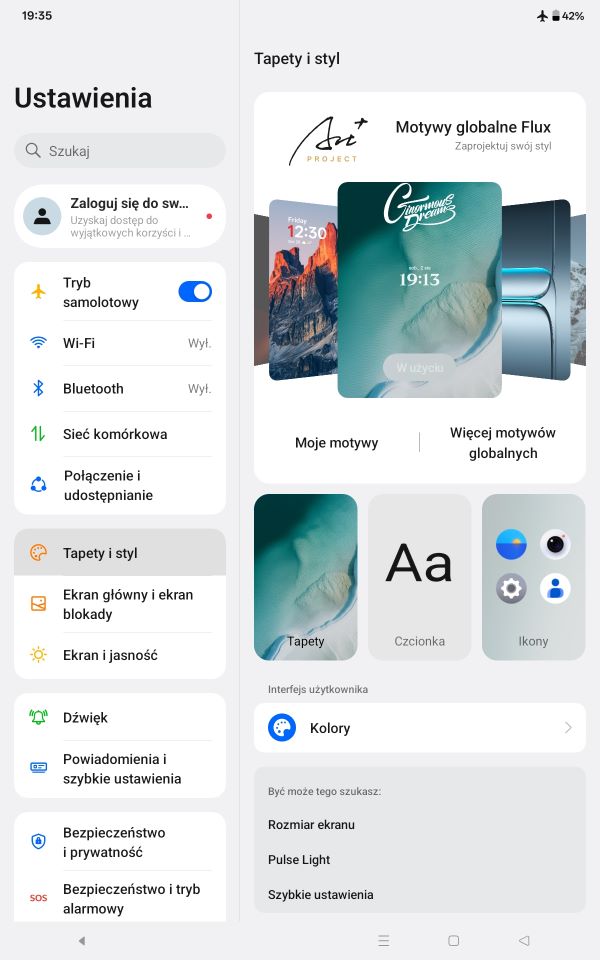Screen dimensions: 600x960
Task: Go to suggested Pulse Light setting
Action: (x=299, y=860)
